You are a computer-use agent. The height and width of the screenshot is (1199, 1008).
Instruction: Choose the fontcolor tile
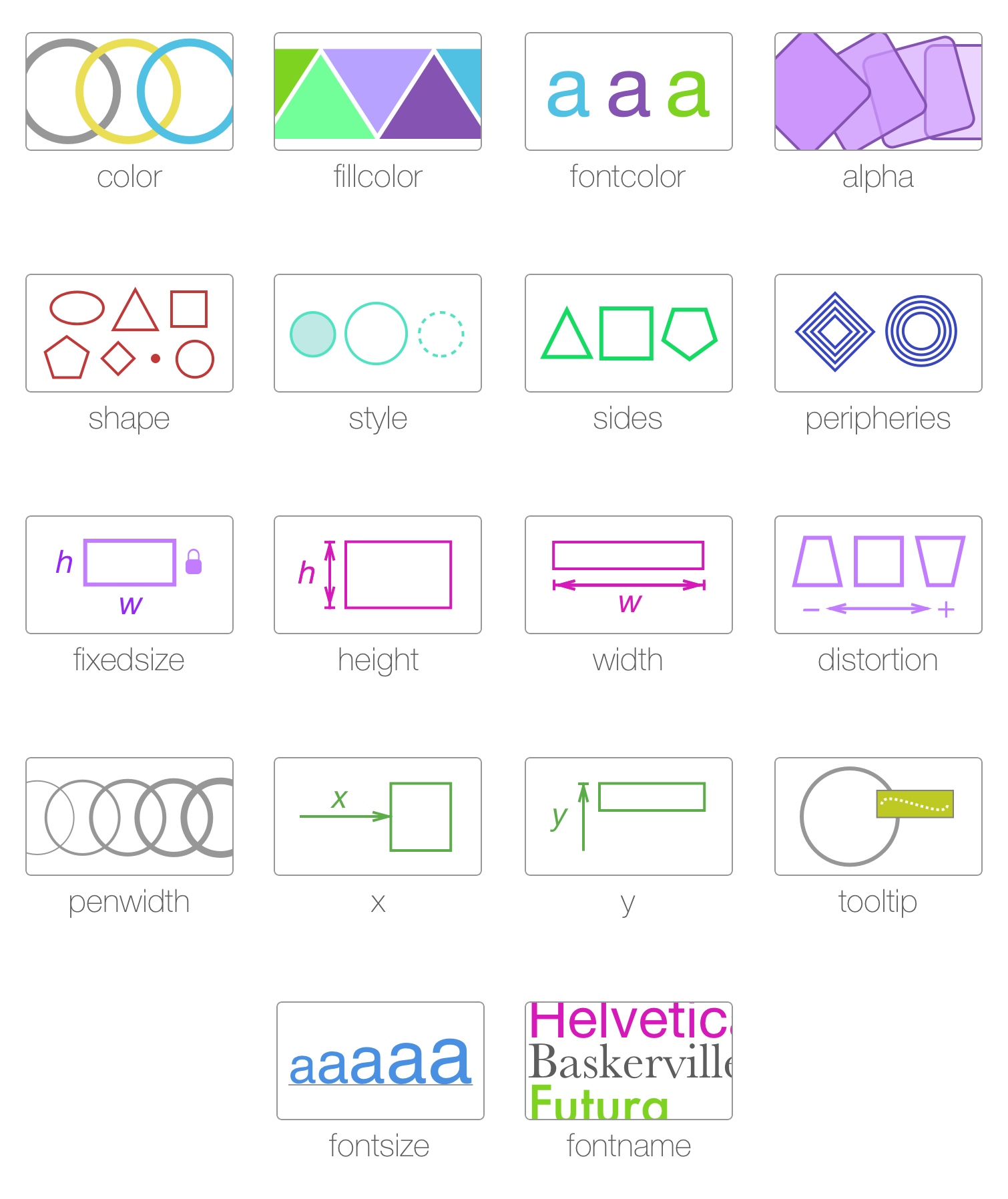[628, 91]
